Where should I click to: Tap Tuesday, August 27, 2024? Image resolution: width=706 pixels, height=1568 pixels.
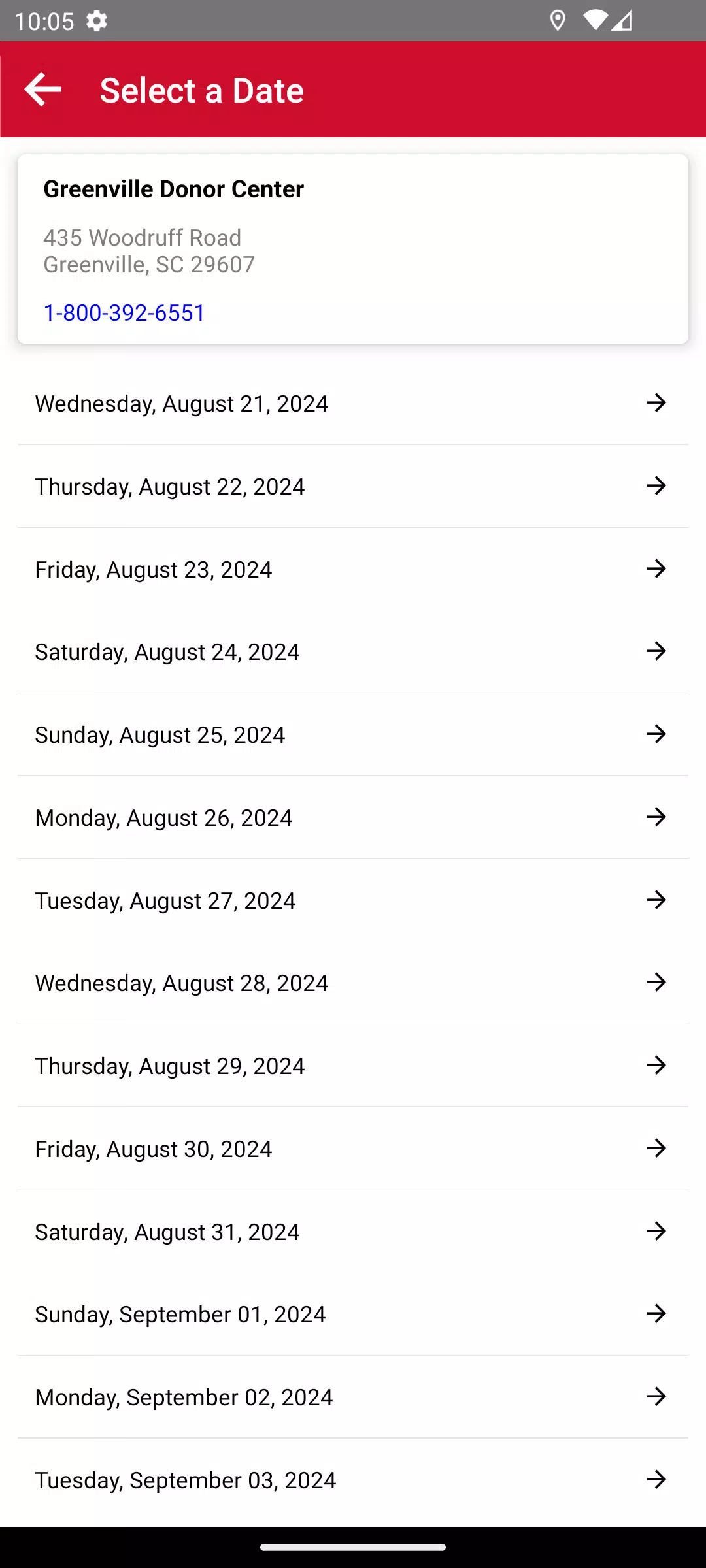pyautogui.click(x=353, y=900)
